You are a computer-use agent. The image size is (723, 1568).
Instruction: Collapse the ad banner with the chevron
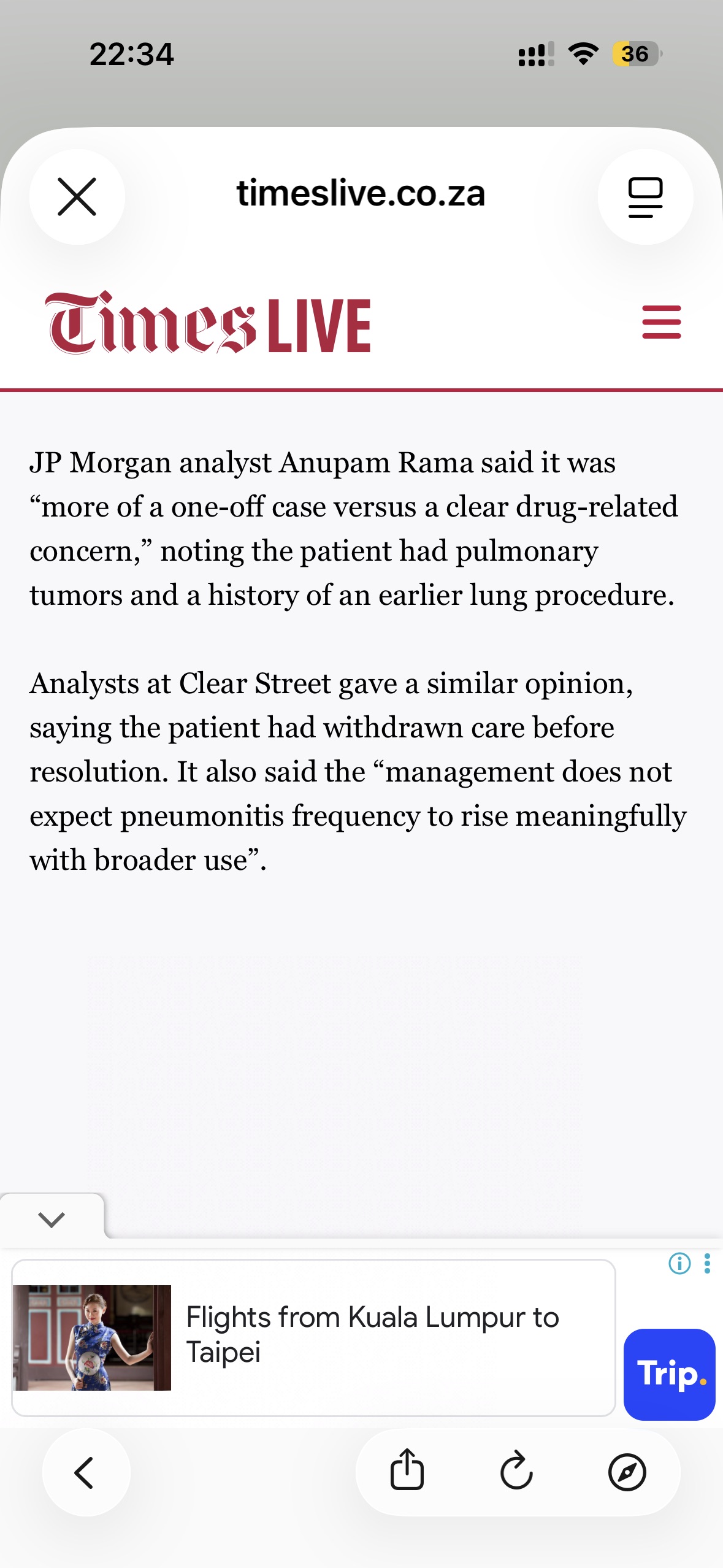pos(52,1219)
